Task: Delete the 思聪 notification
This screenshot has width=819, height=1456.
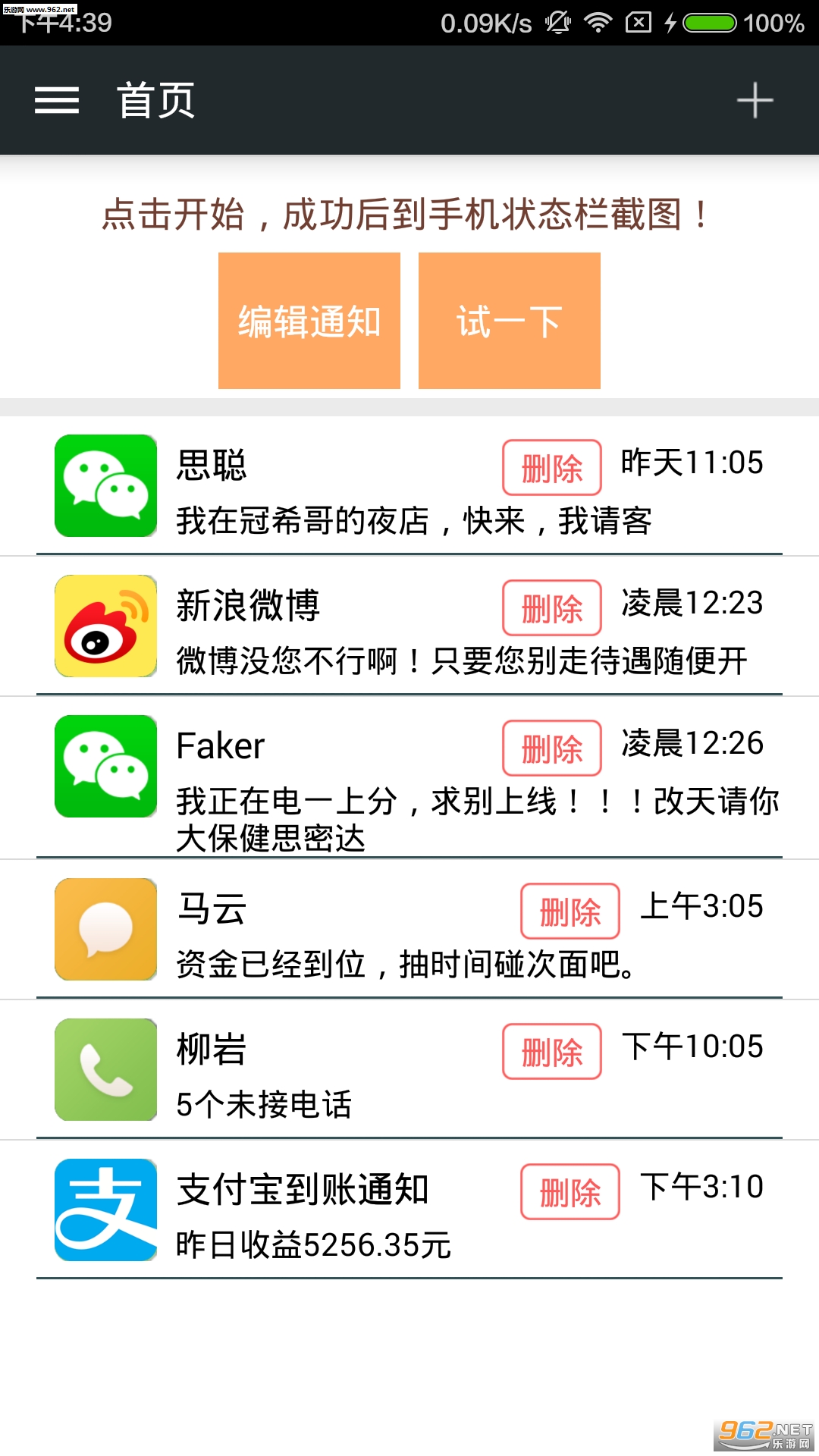Action: [551, 467]
